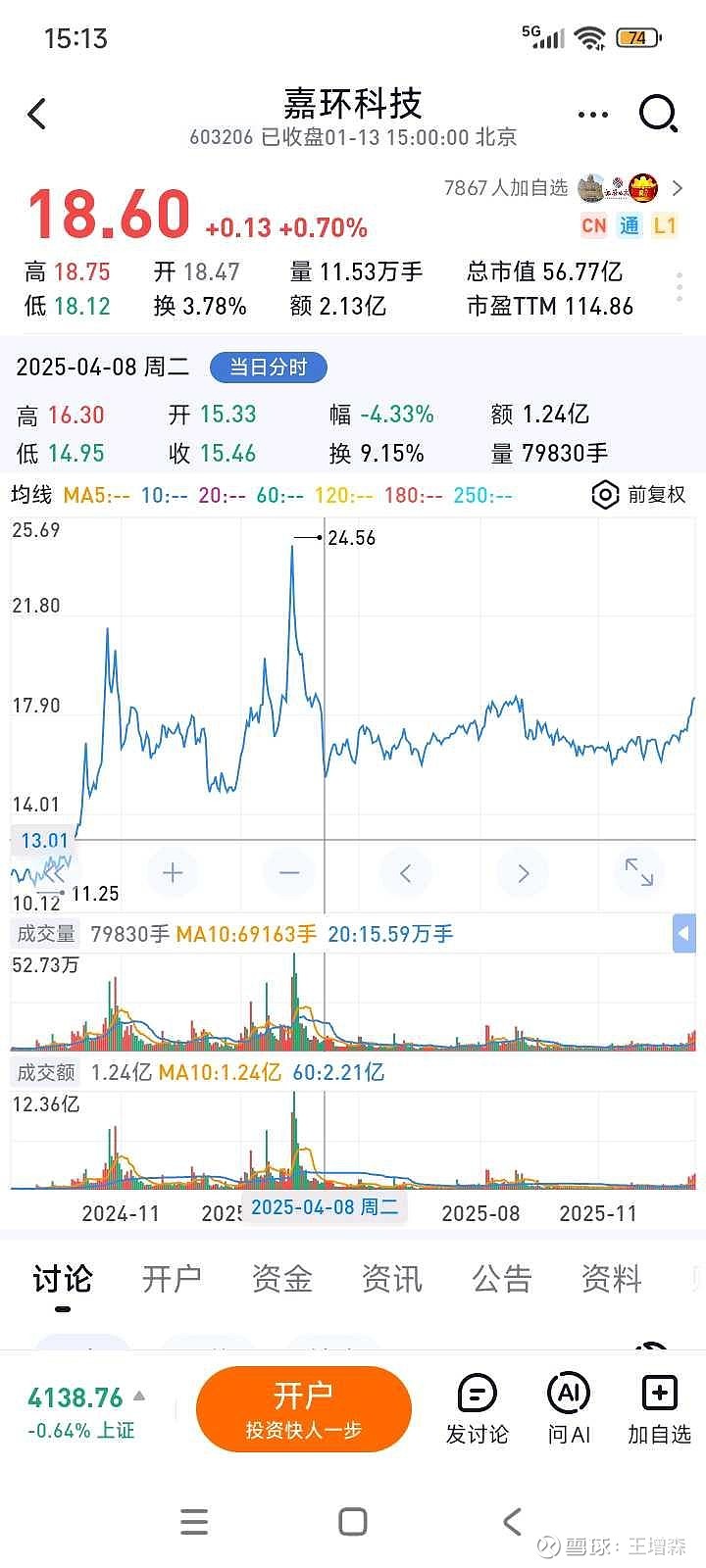This screenshot has height=1568, width=706.
Task: Switch to the 公告 tab
Action: point(502,1280)
